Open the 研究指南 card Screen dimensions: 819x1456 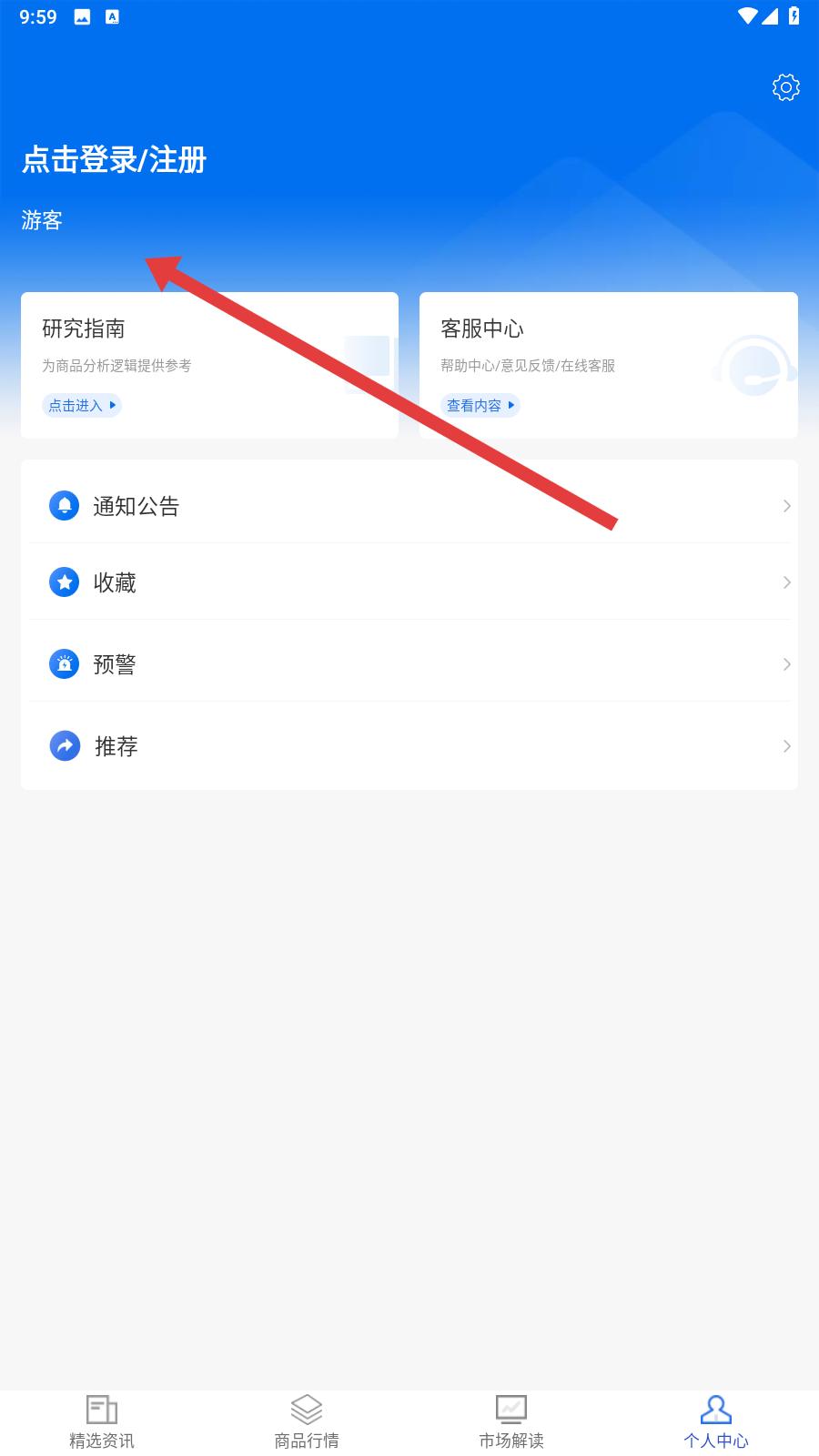pyautogui.click(x=209, y=365)
